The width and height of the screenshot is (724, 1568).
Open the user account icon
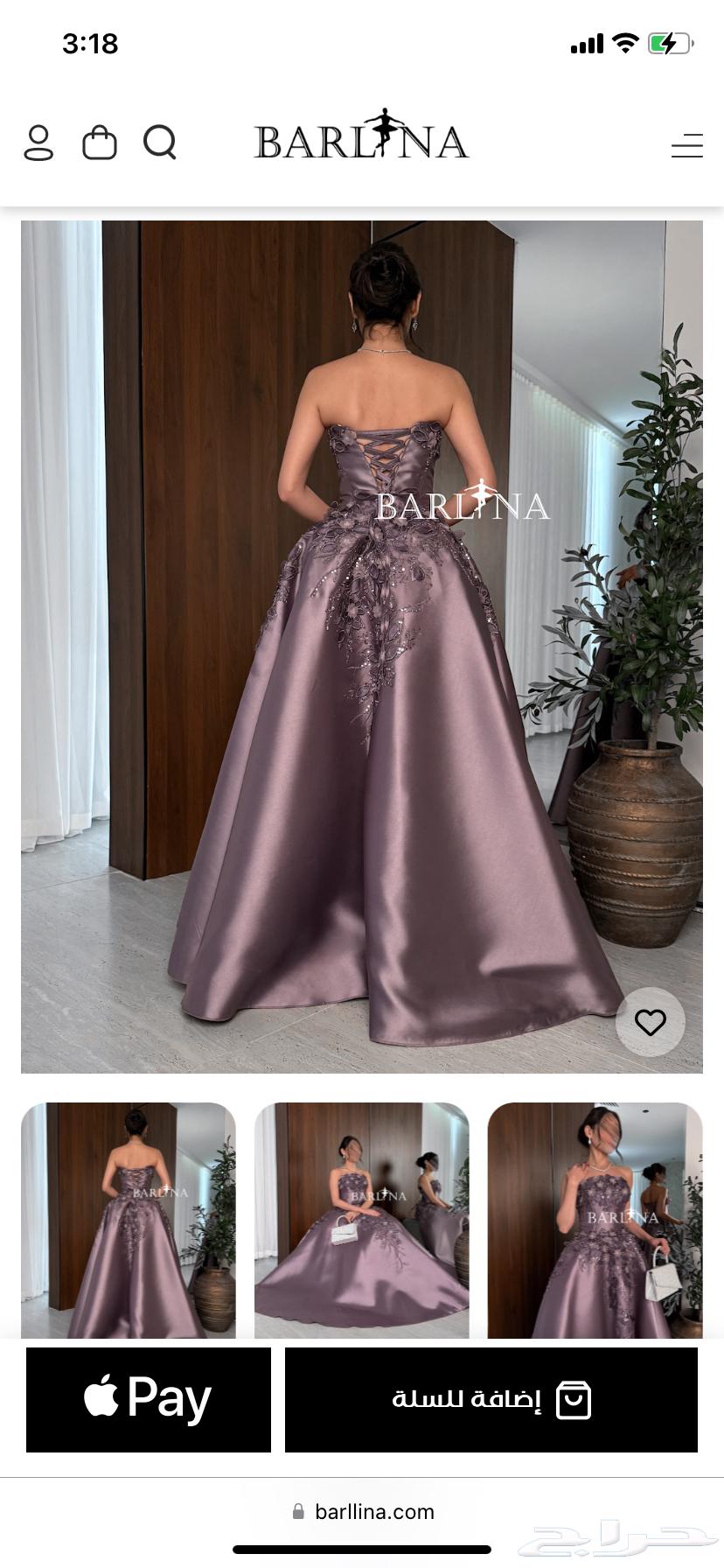coord(38,142)
